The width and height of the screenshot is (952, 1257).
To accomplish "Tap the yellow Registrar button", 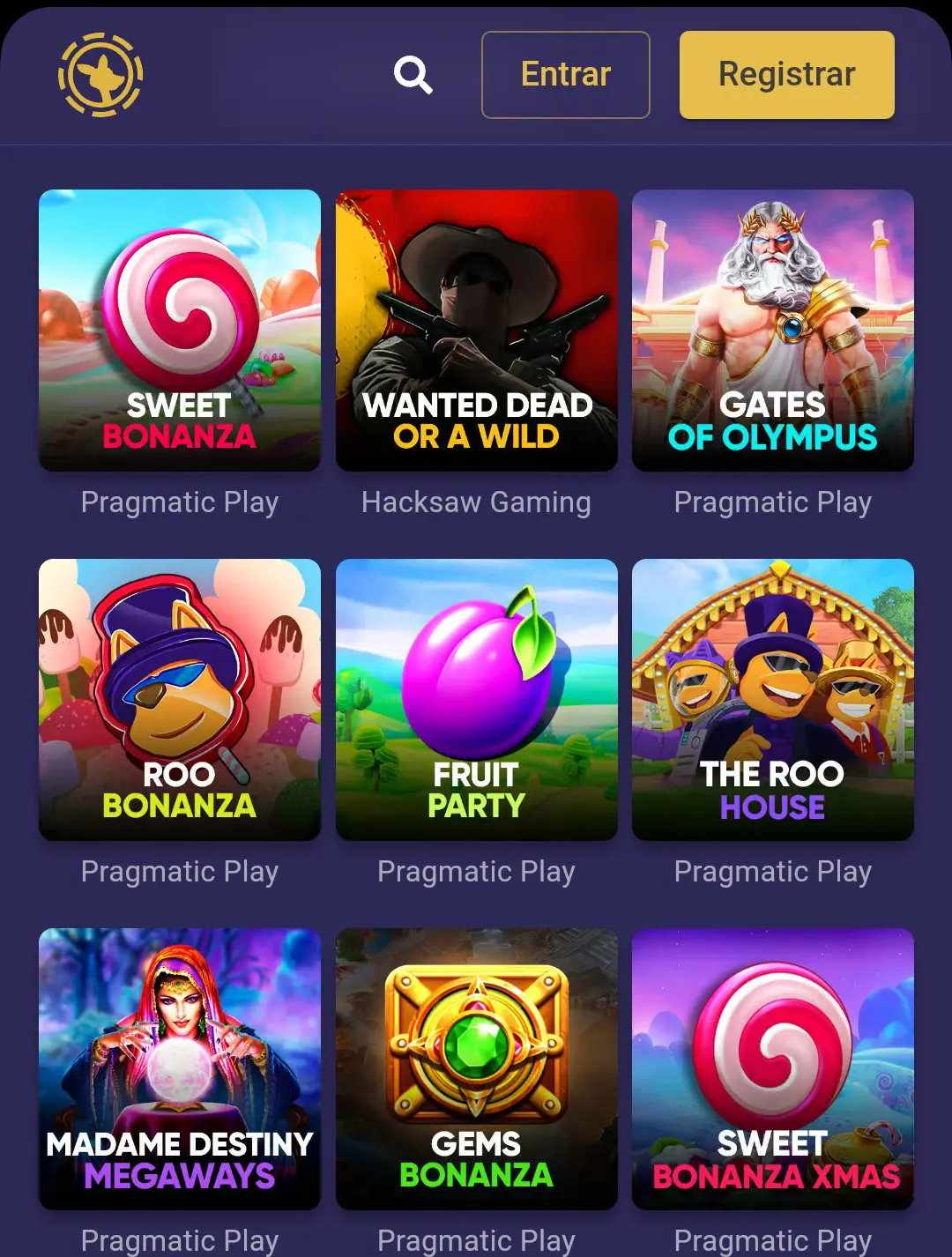I will coord(786,75).
